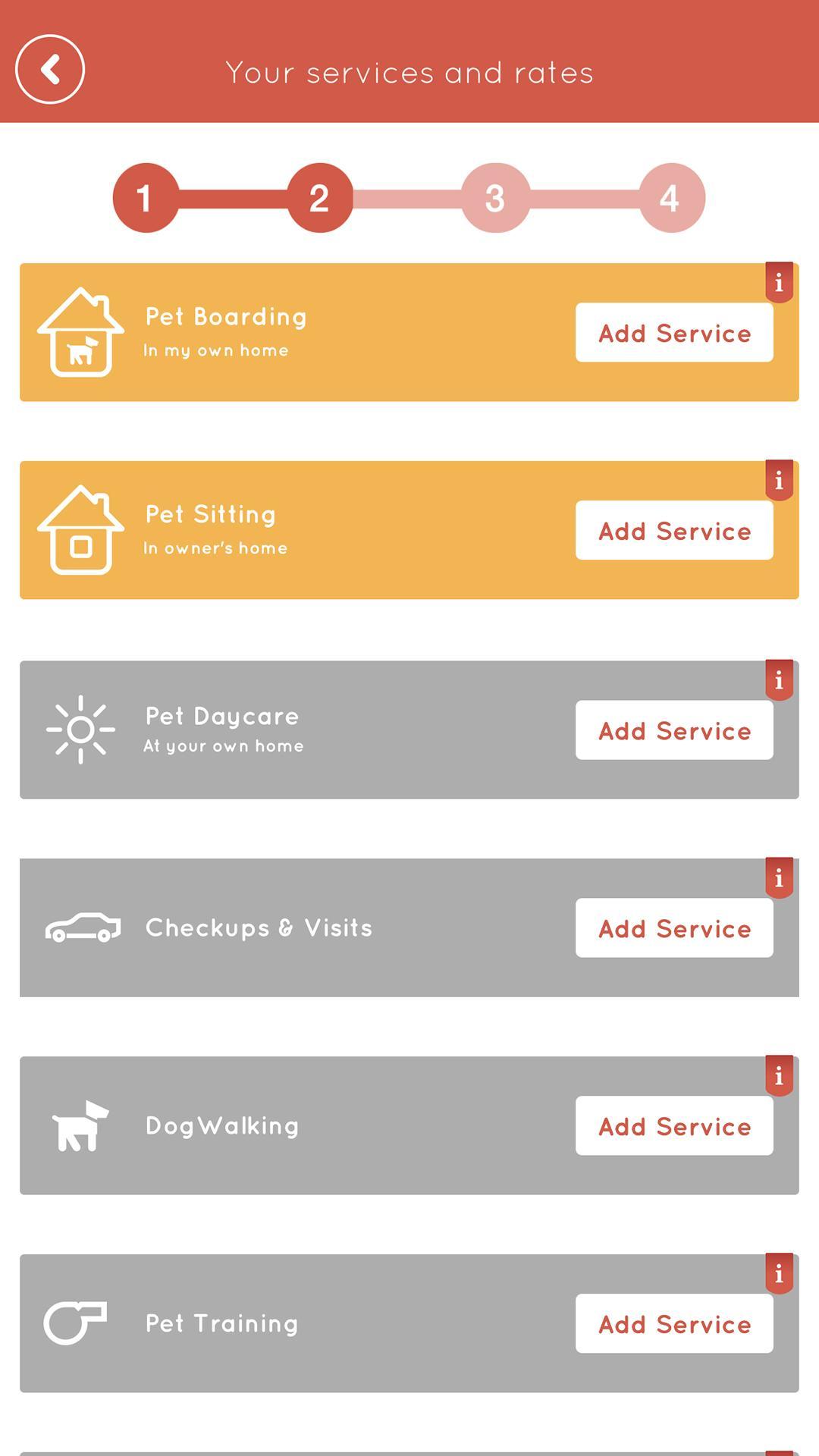
Task: Tap the back arrow in the header
Action: click(x=49, y=68)
